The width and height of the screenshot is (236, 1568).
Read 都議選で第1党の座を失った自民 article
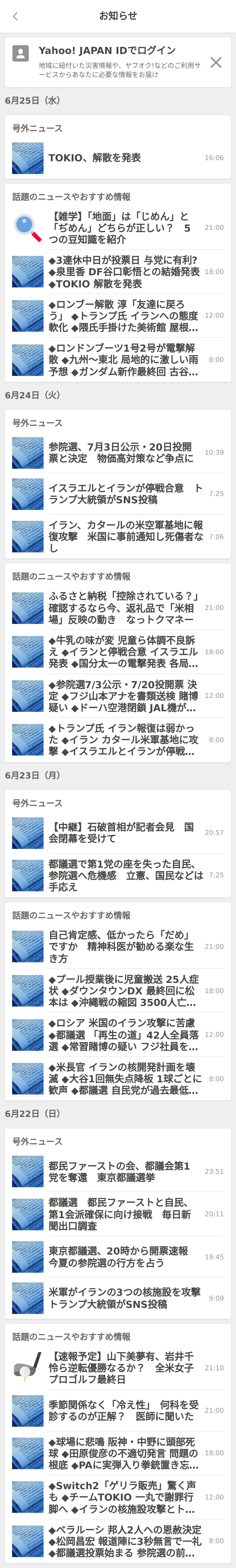(118, 875)
